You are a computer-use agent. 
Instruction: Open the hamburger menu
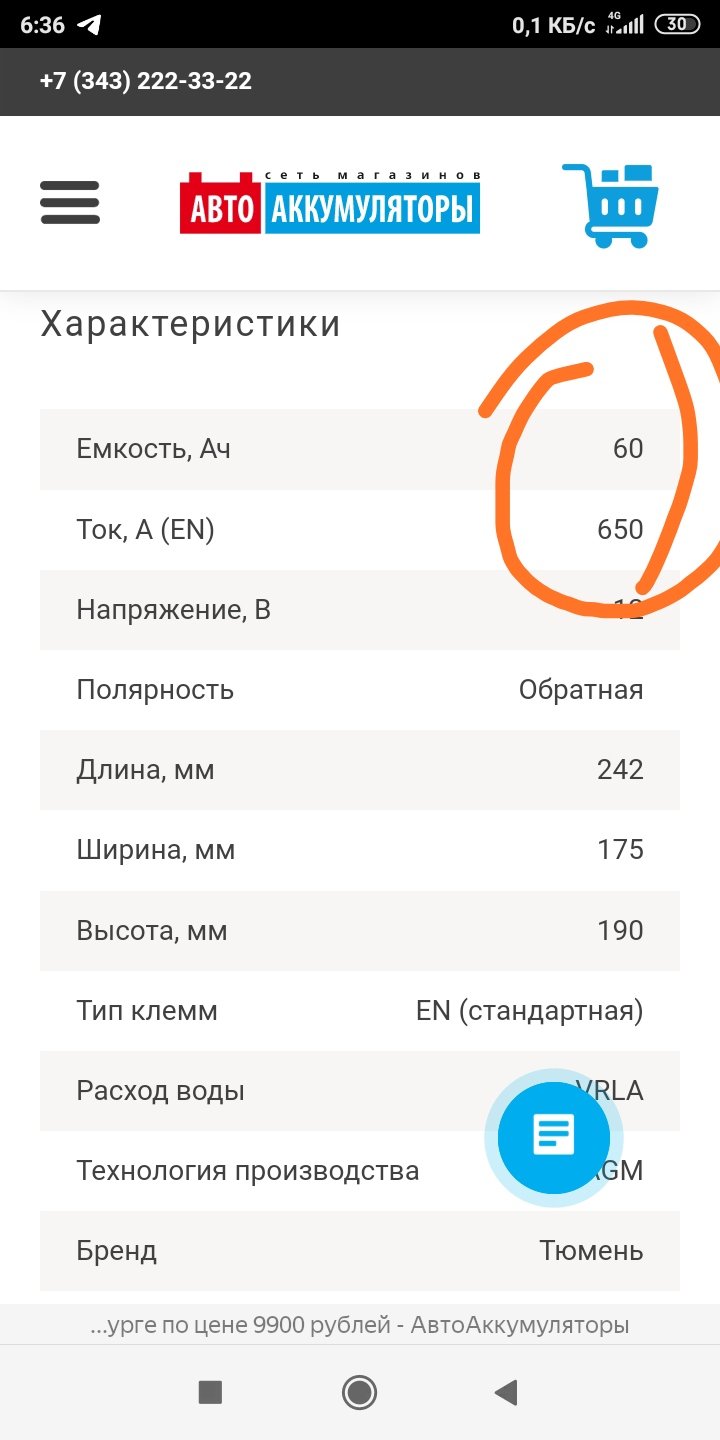(70, 202)
